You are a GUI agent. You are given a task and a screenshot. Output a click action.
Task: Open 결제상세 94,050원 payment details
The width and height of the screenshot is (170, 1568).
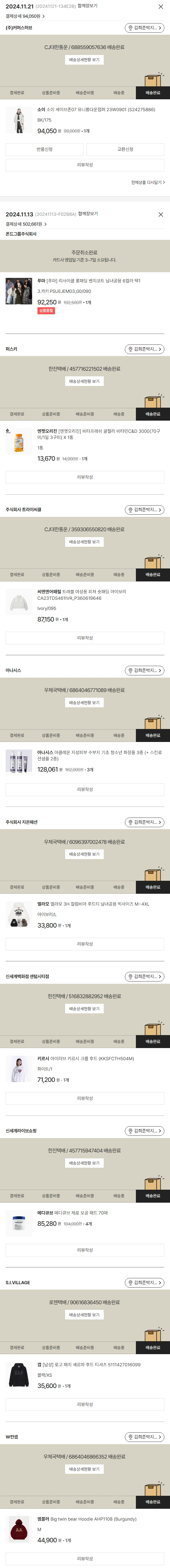point(25,16)
